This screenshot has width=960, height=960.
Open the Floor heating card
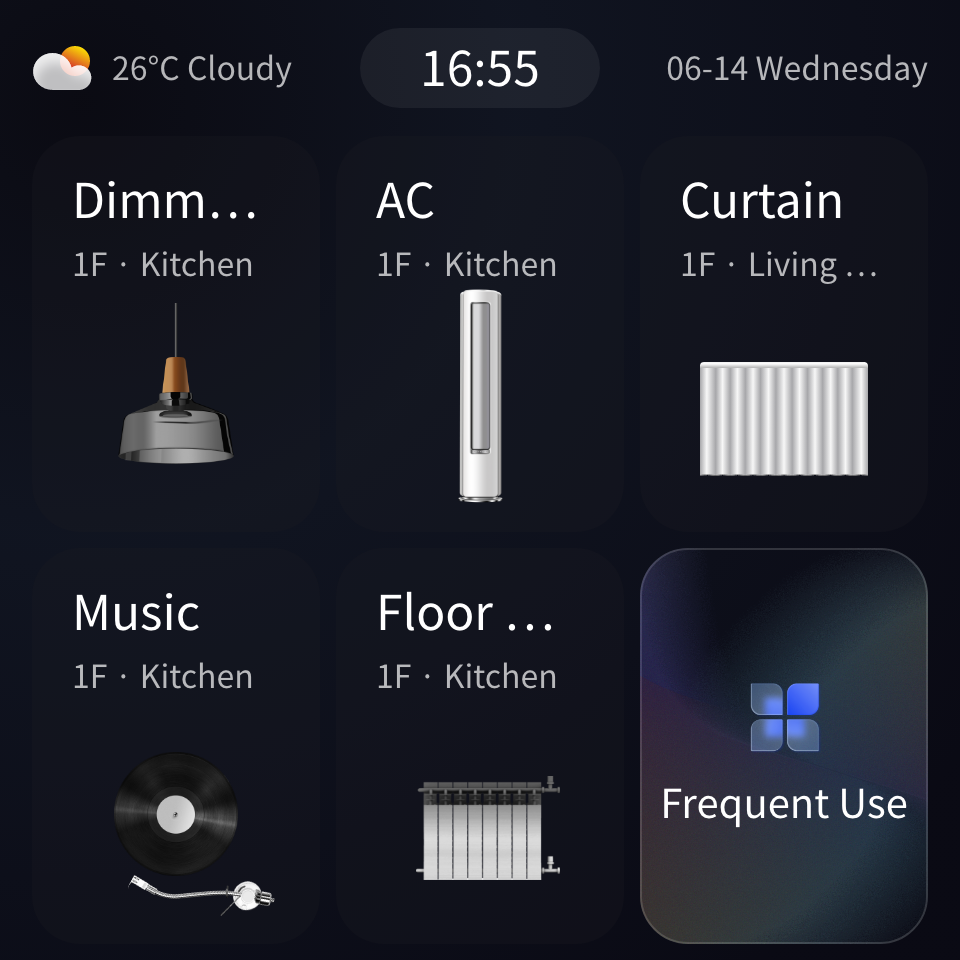point(480,746)
